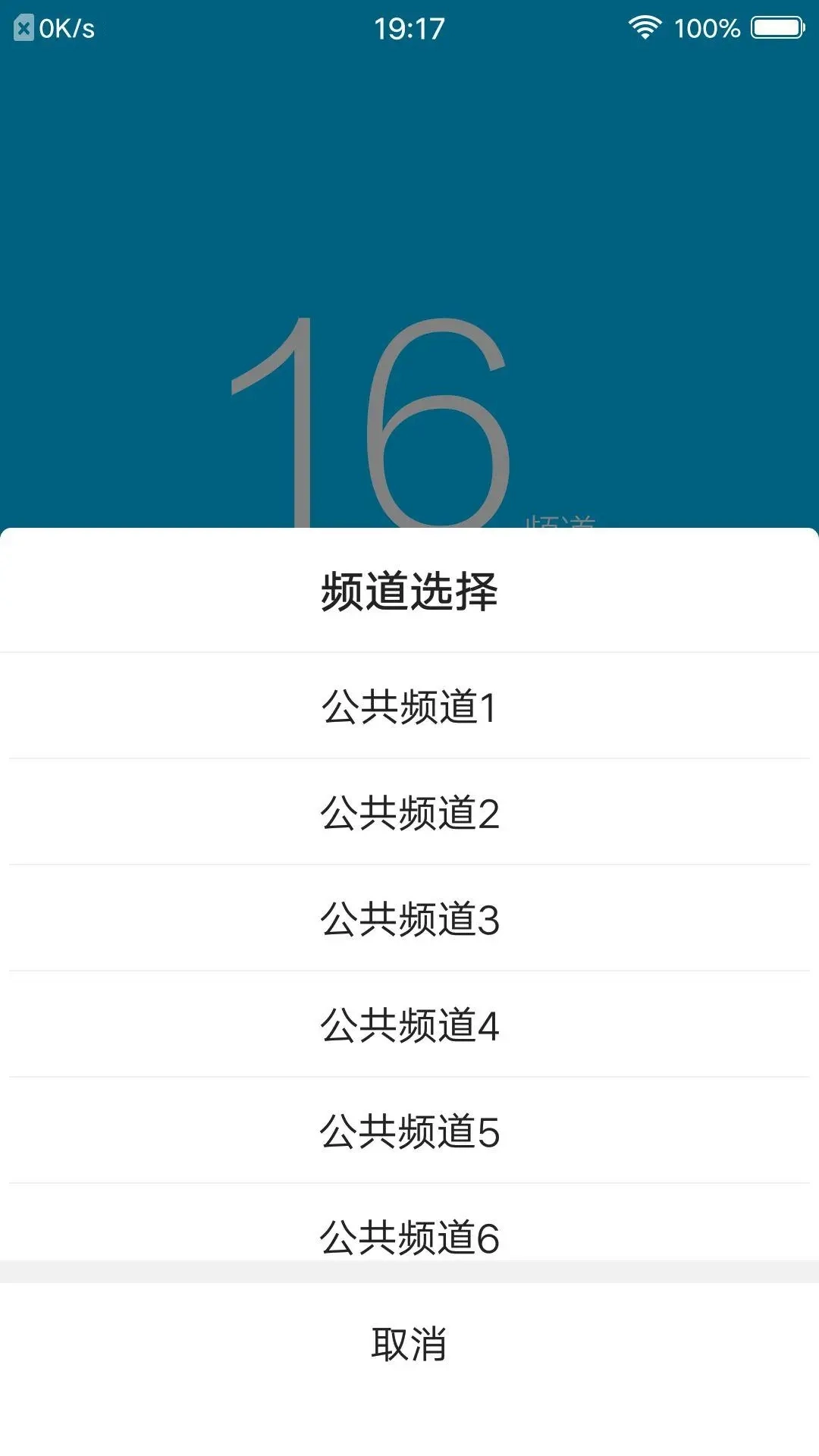Choose 公共频道5 in the channel selector
The image size is (819, 1456).
tap(409, 1131)
